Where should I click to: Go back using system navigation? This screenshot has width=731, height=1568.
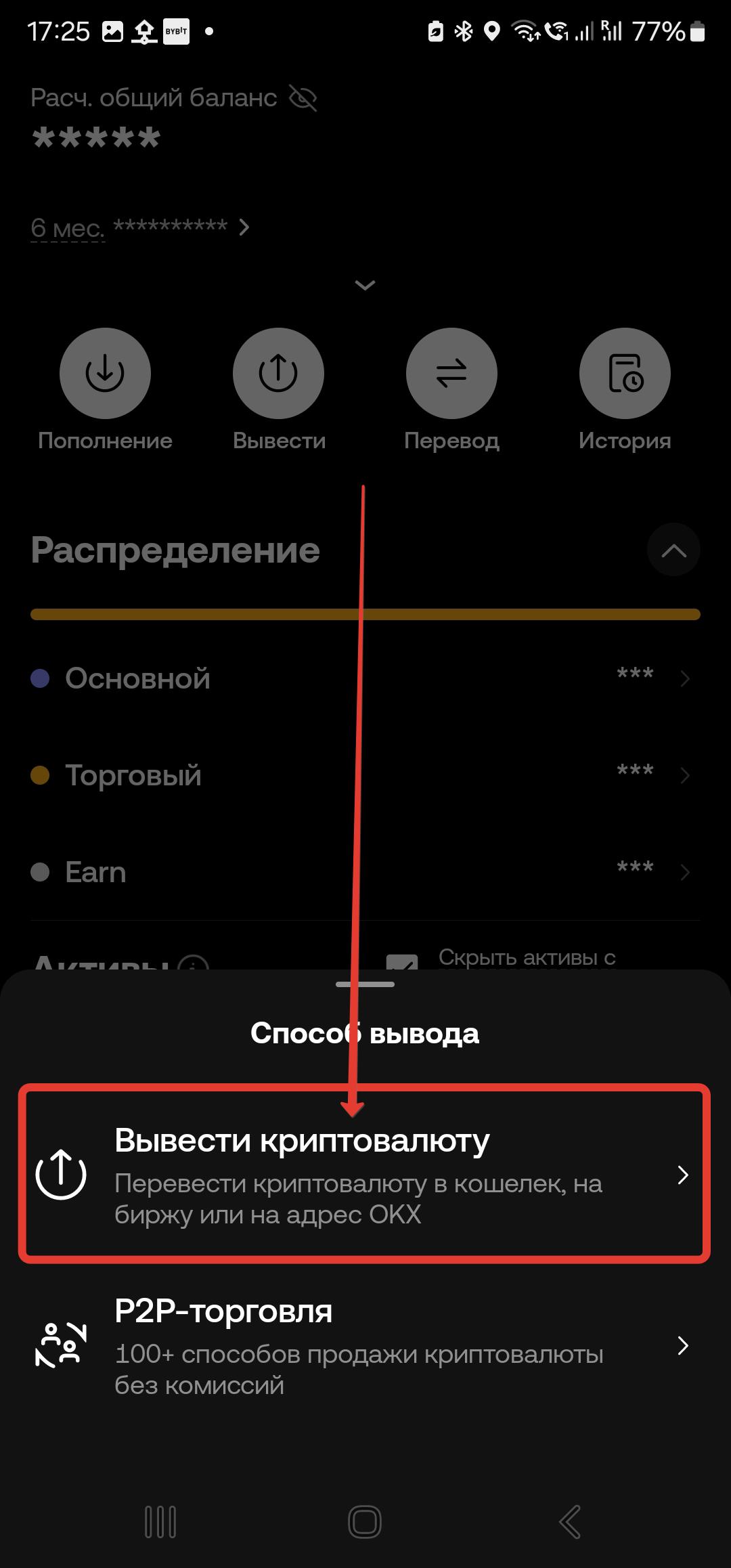click(x=570, y=1523)
